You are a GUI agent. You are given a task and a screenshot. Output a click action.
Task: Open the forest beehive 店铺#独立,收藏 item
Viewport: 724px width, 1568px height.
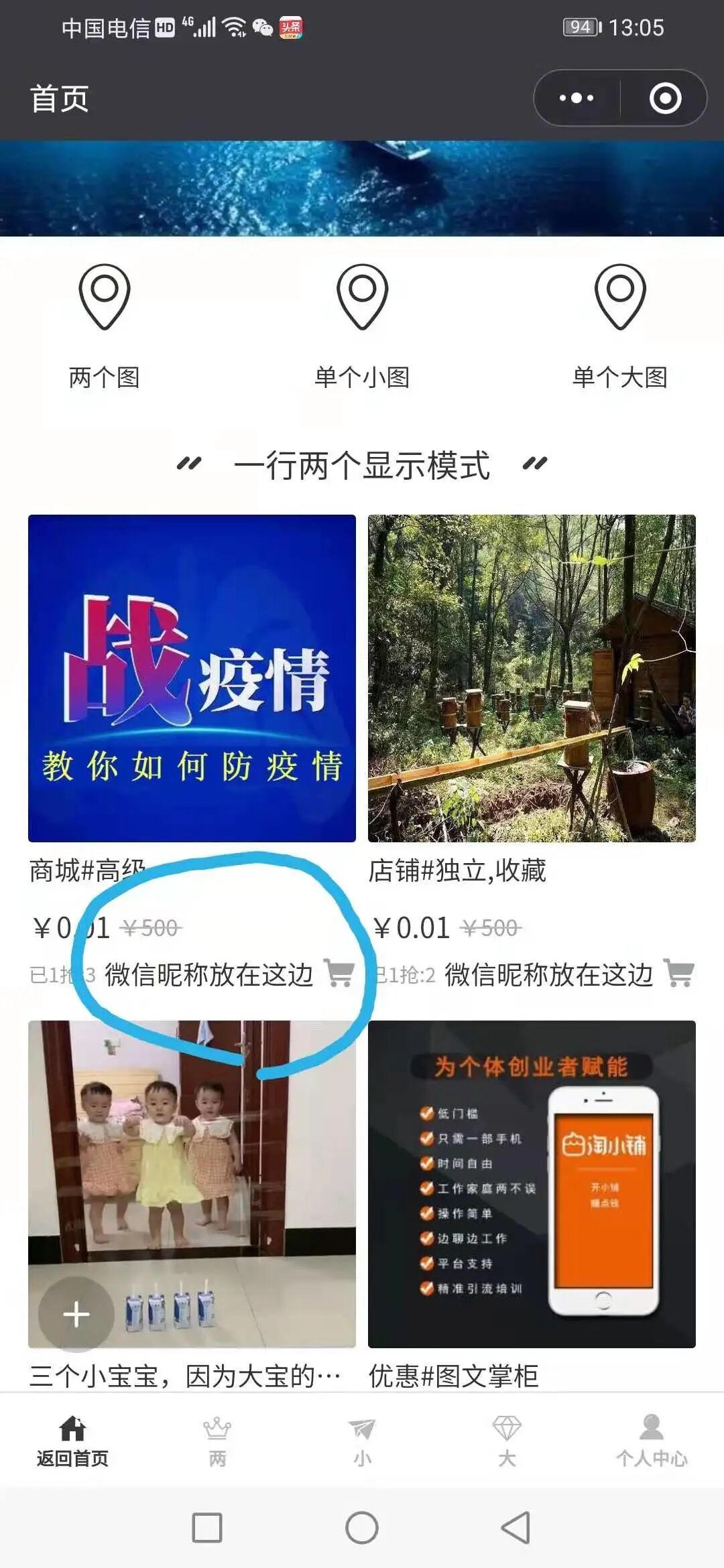pyautogui.click(x=532, y=678)
